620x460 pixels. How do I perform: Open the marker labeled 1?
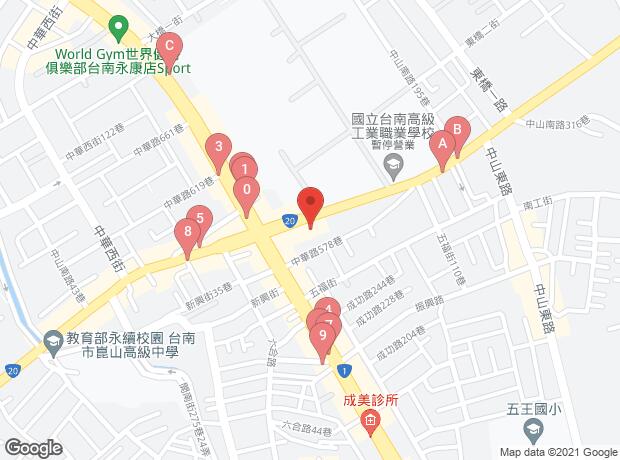[245, 169]
